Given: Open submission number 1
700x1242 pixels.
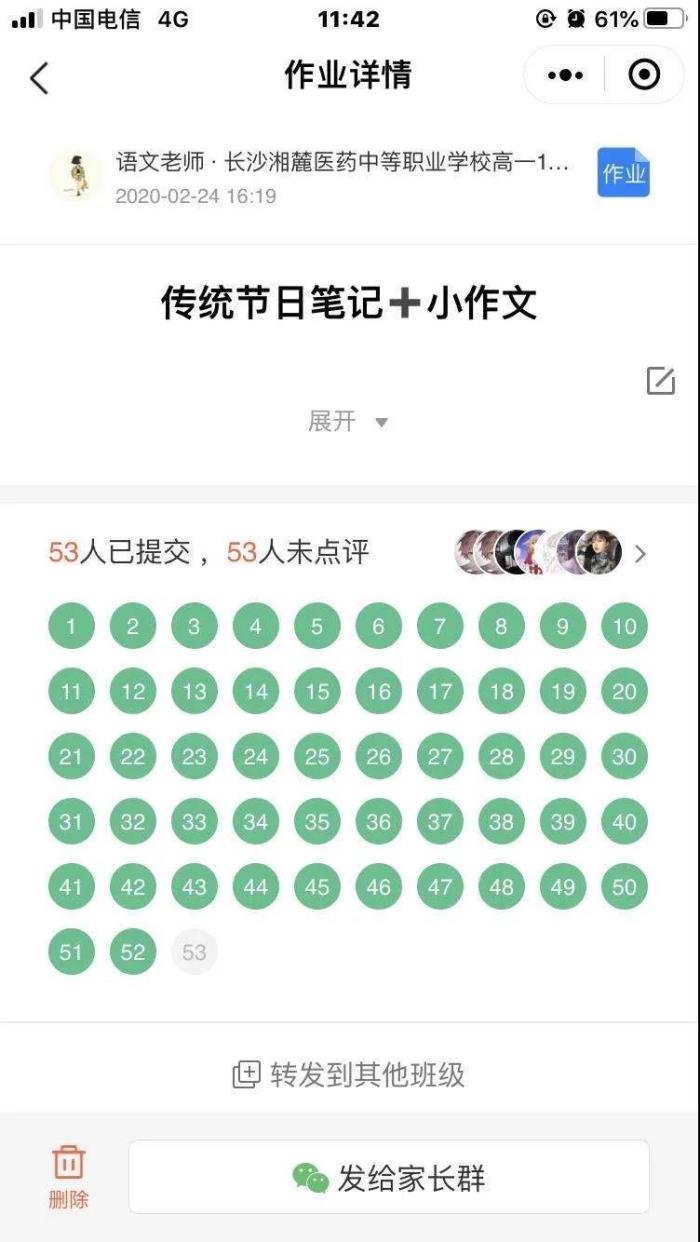Looking at the screenshot, I should 71,627.
